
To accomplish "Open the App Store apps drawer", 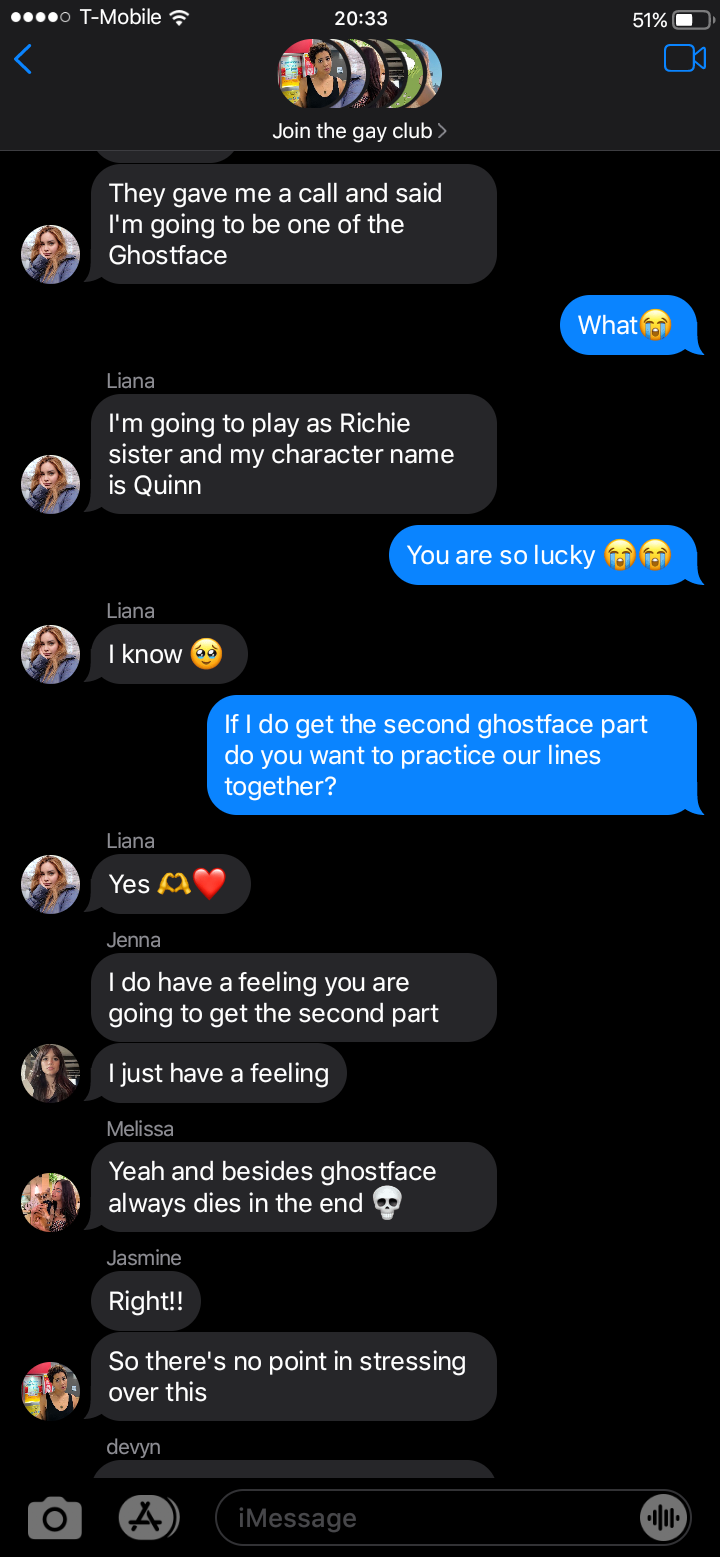I will (148, 1518).
